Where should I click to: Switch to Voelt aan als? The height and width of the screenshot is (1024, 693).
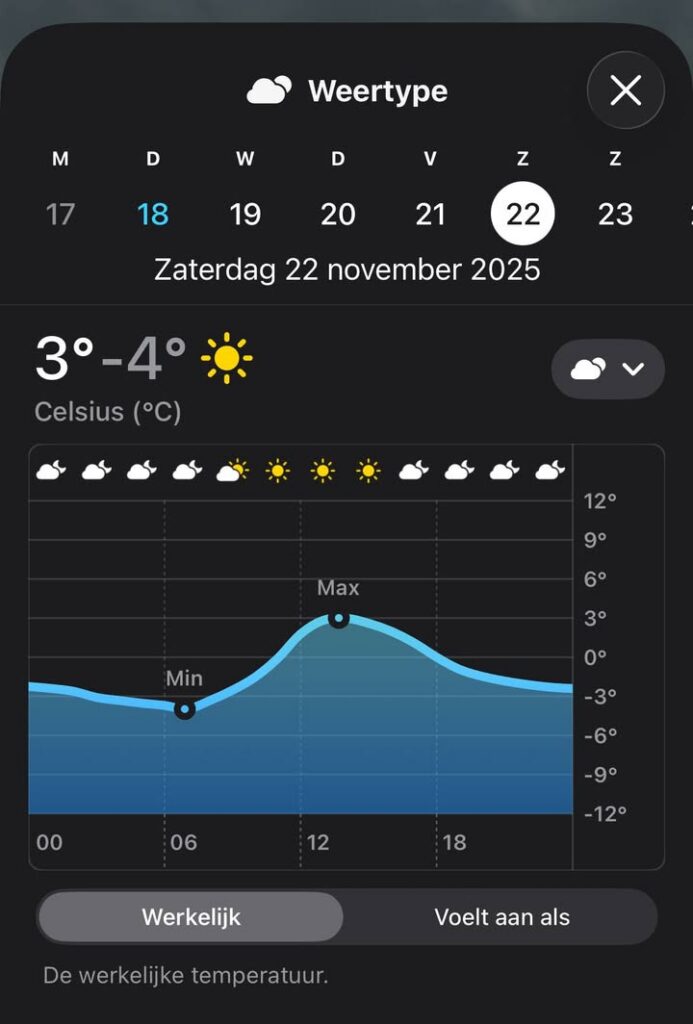click(x=502, y=917)
